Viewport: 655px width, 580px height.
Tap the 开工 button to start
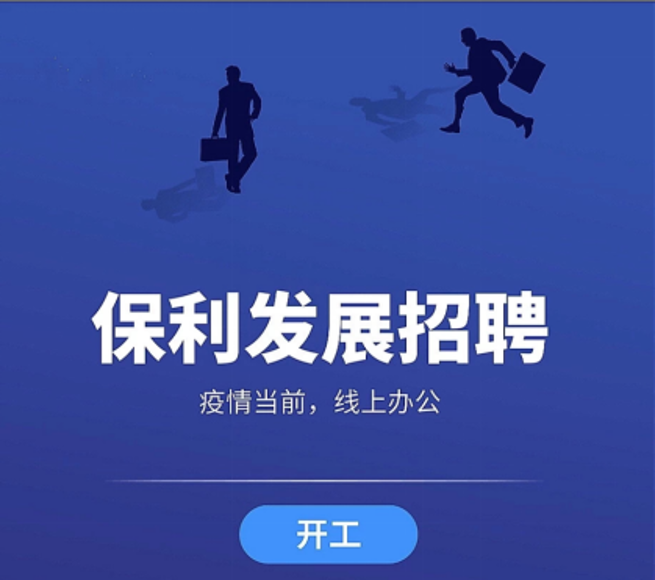point(328,534)
